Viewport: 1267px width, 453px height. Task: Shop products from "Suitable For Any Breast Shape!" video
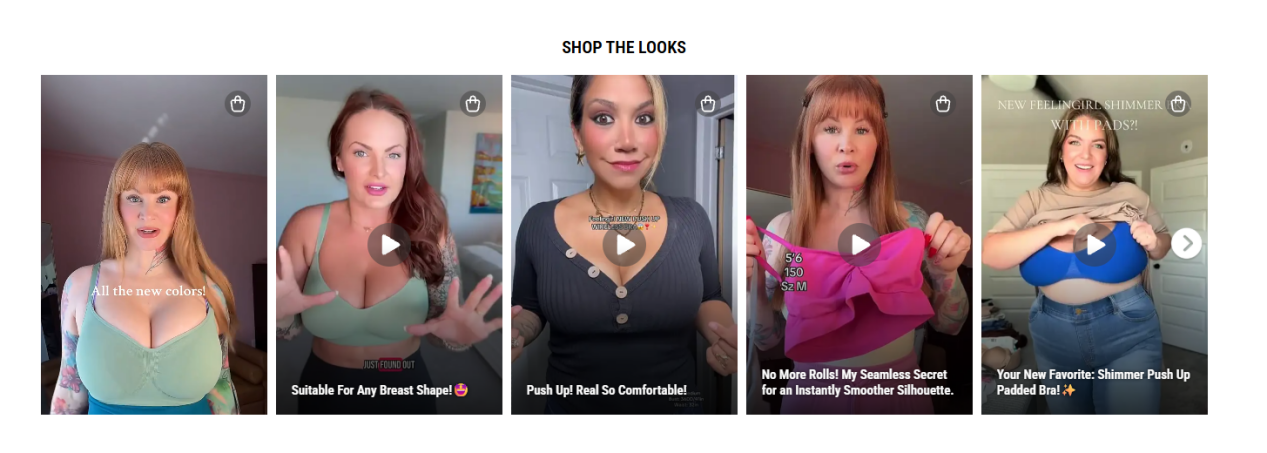(473, 103)
